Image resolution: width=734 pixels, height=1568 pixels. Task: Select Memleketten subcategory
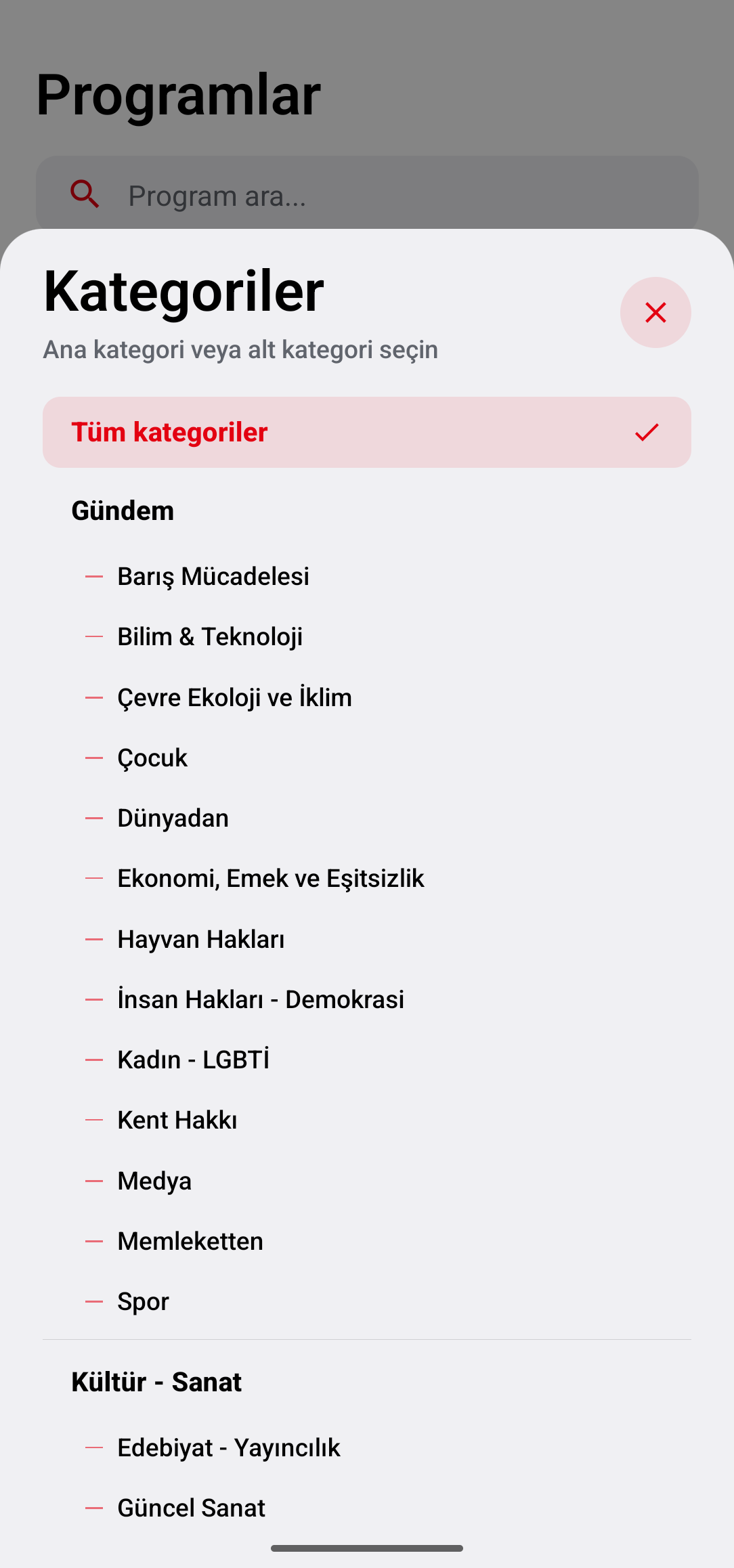(x=367, y=1241)
